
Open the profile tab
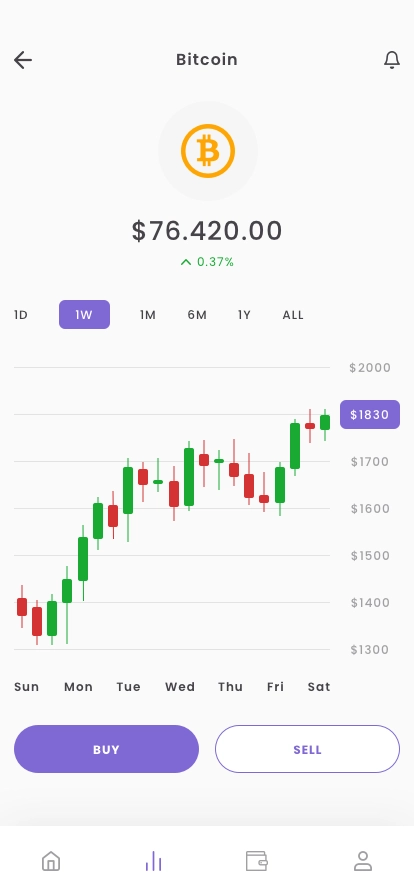363,861
